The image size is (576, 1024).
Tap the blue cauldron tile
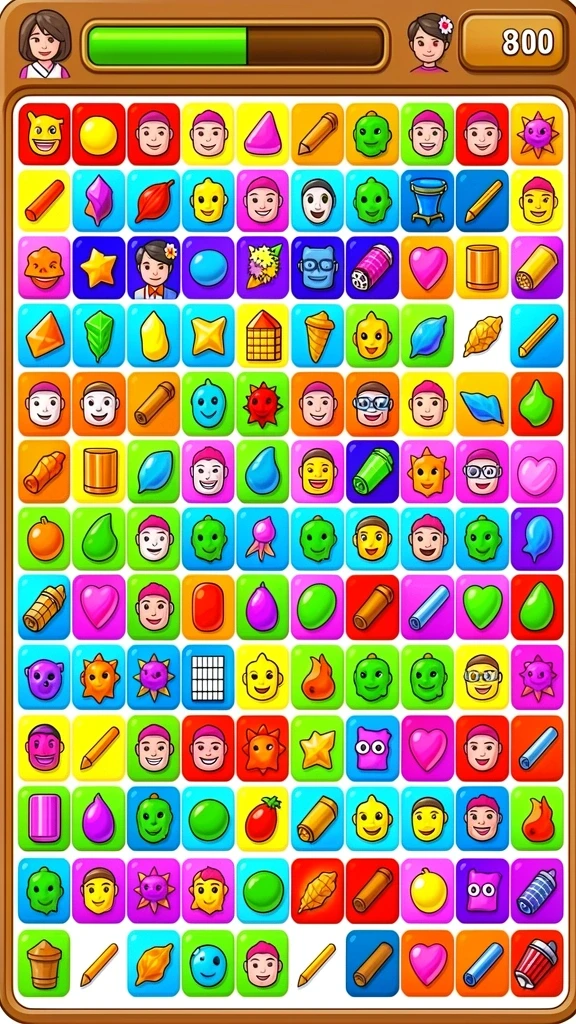pyautogui.click(x=427, y=200)
